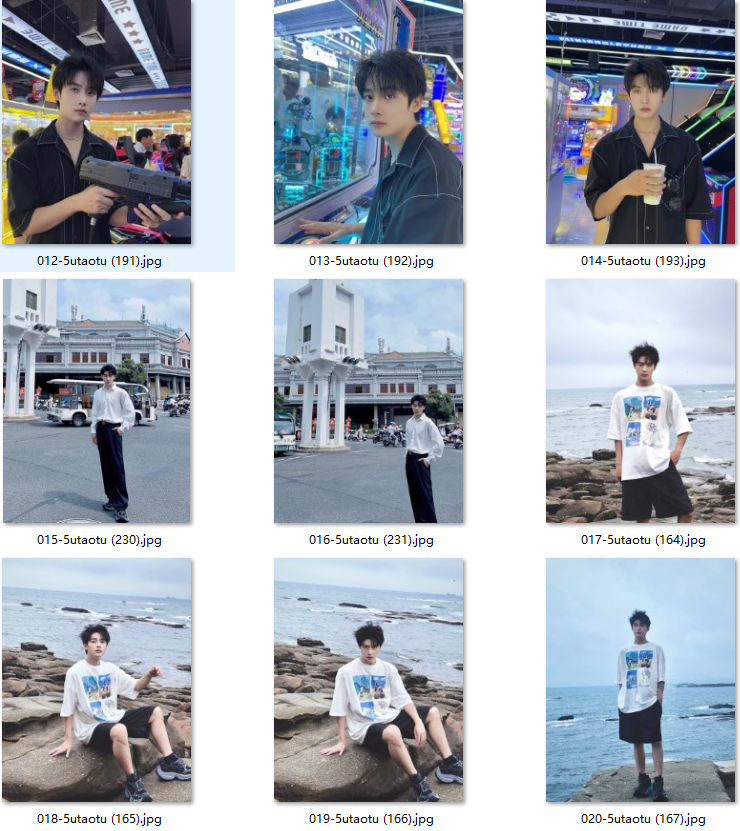Select the thumbnail 014-5utaotu (193).jpg
This screenshot has height=831, width=740.
tap(640, 122)
